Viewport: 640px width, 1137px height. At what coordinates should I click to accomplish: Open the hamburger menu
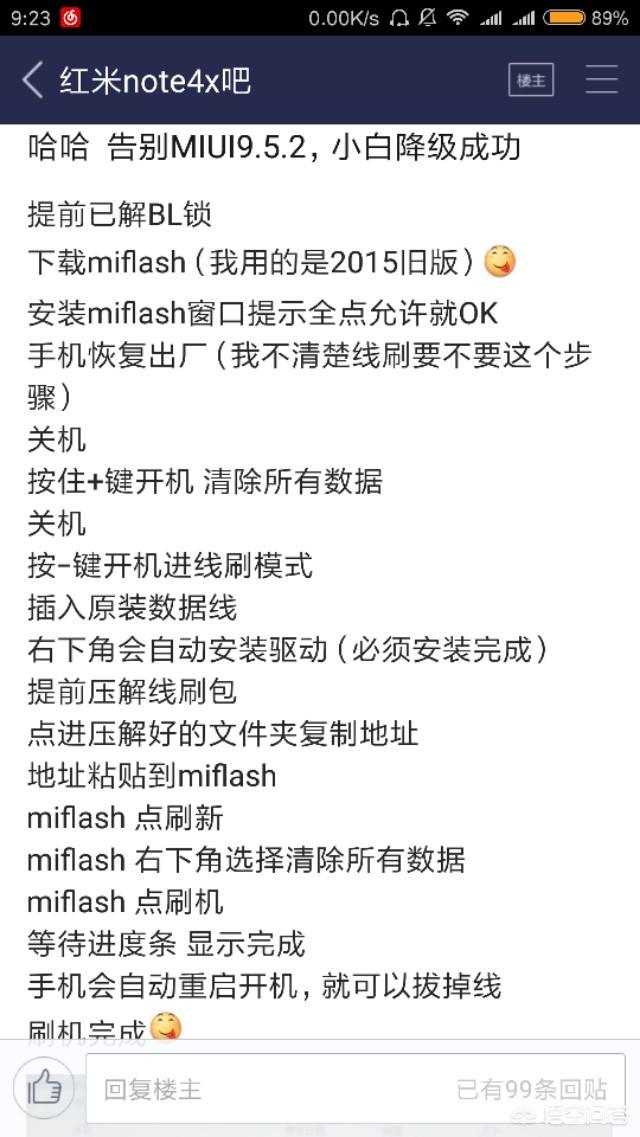coord(602,81)
